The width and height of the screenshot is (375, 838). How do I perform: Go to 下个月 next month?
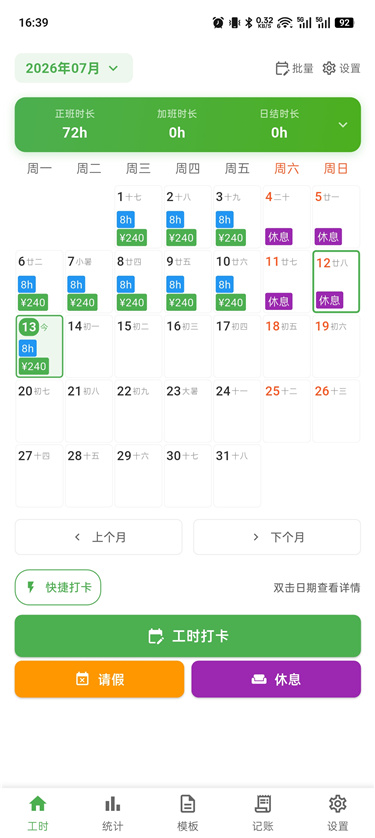277,537
